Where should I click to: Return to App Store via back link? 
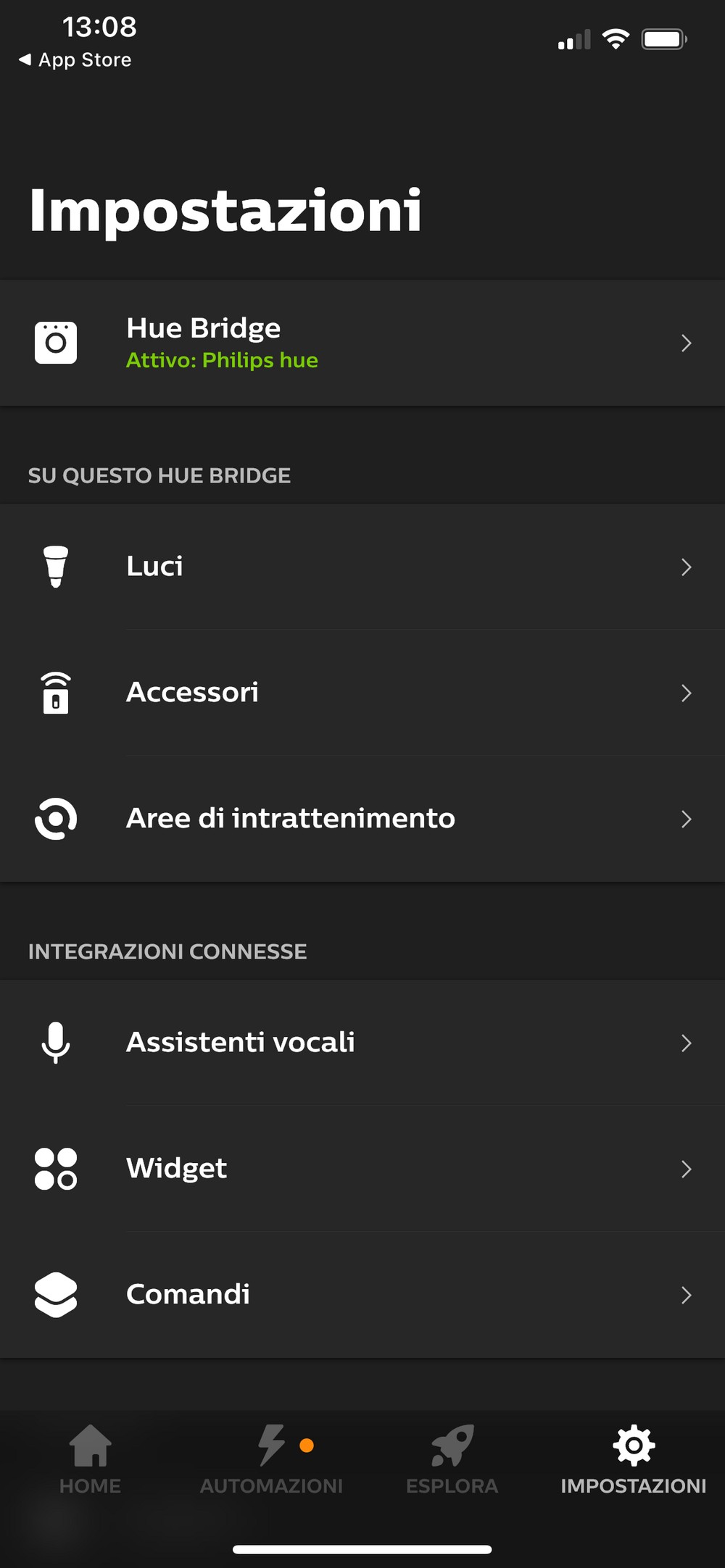point(75,59)
